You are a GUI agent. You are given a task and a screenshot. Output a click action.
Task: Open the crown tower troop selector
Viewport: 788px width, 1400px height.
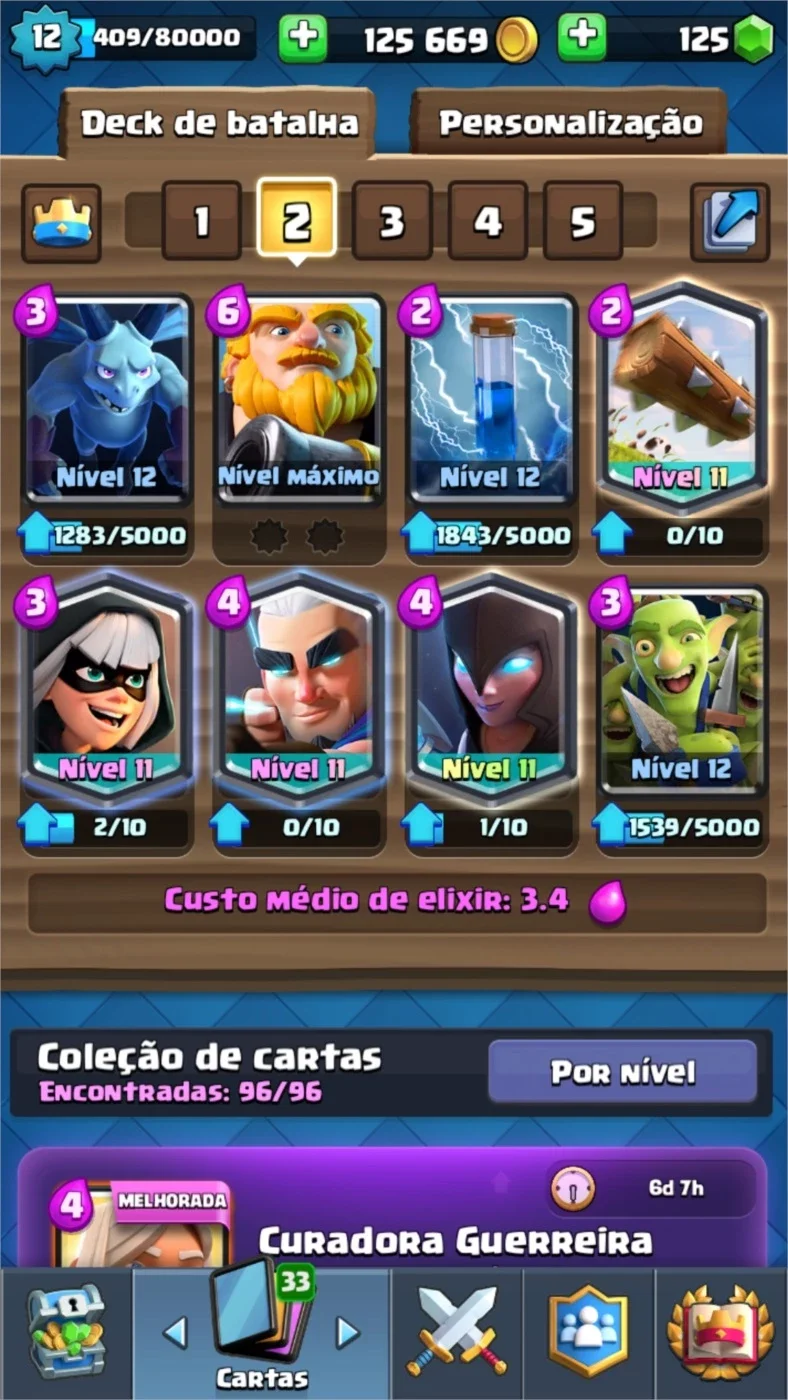coord(62,222)
